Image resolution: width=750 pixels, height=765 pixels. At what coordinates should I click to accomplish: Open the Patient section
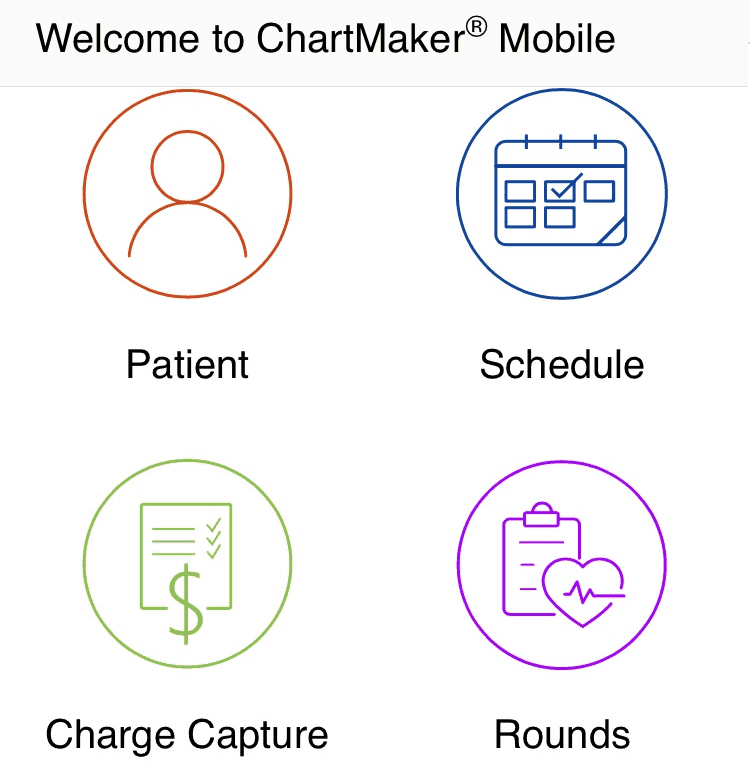pyautogui.click(x=187, y=194)
